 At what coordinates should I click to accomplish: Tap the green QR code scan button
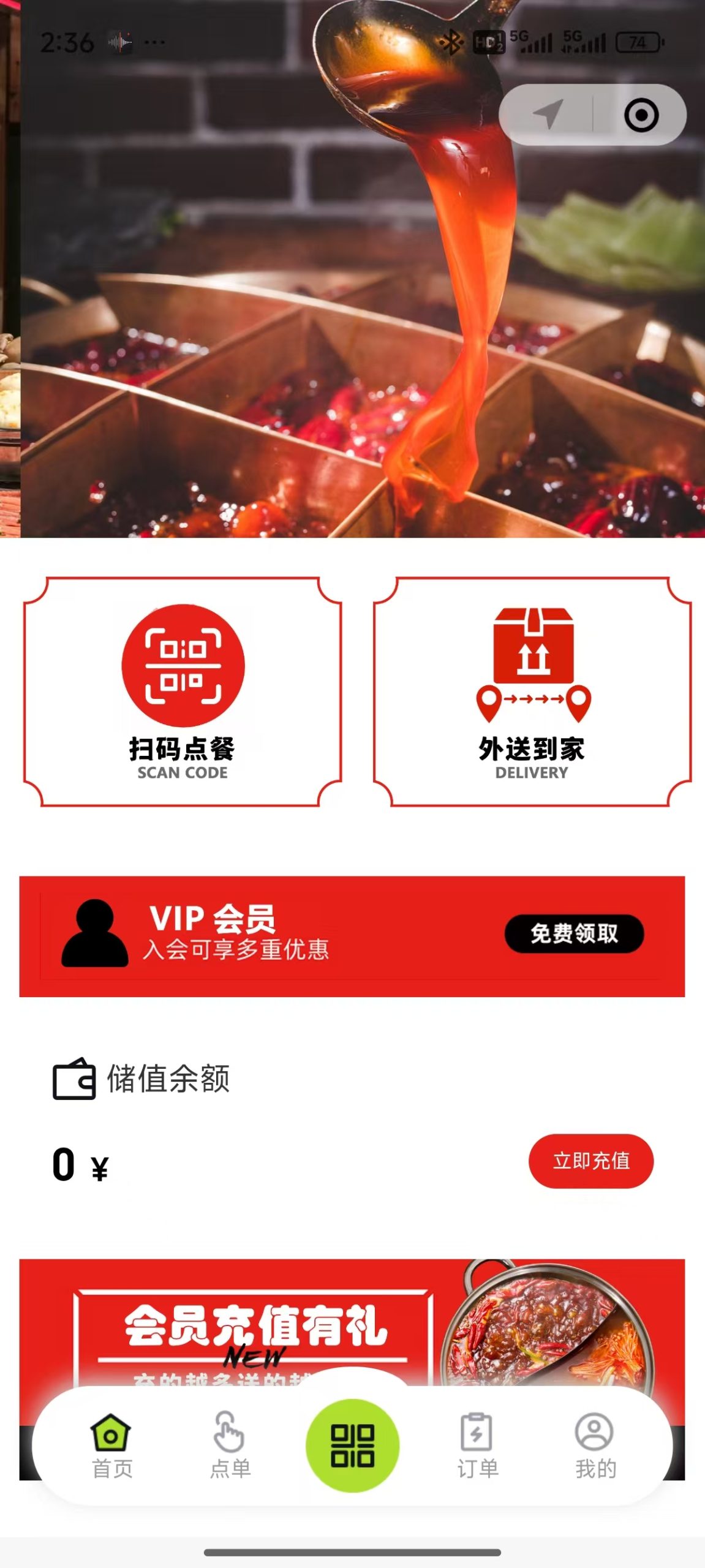coord(352,1445)
